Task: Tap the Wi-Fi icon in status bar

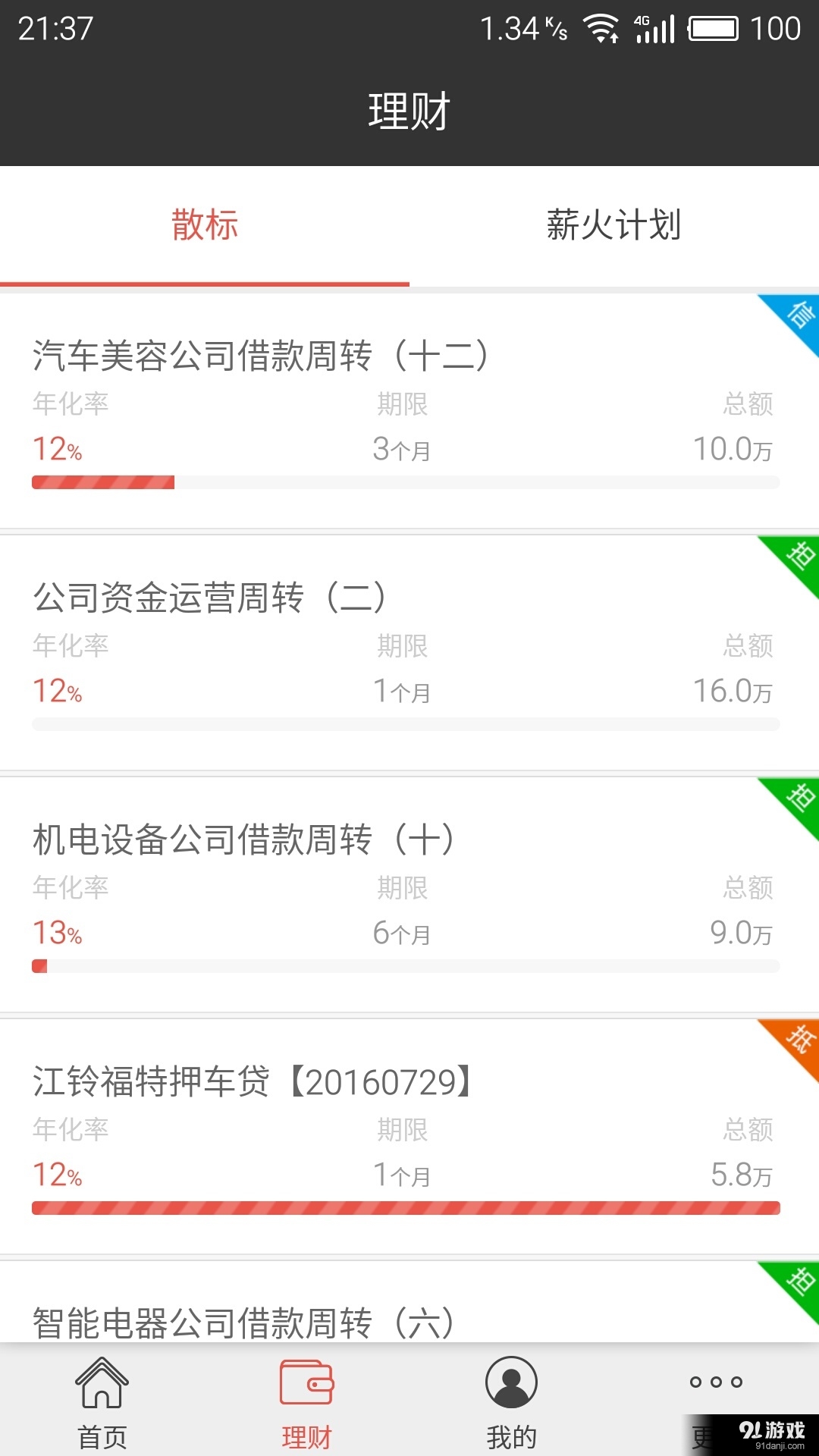Action: click(x=601, y=27)
